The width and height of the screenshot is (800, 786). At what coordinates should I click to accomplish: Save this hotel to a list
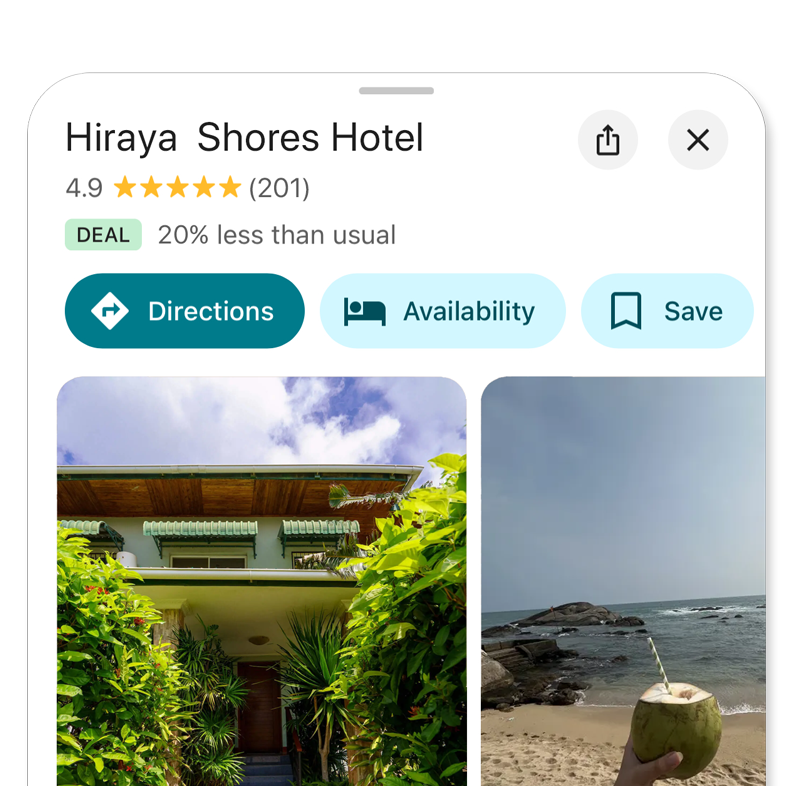(666, 311)
